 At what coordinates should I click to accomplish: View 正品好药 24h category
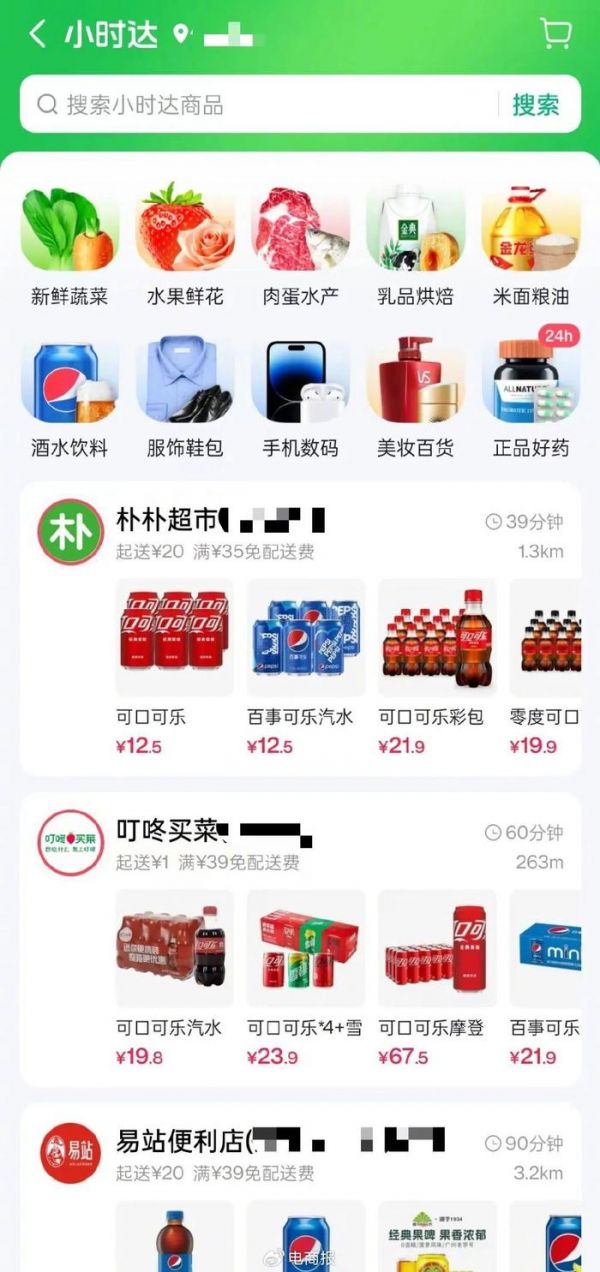pyautogui.click(x=530, y=397)
